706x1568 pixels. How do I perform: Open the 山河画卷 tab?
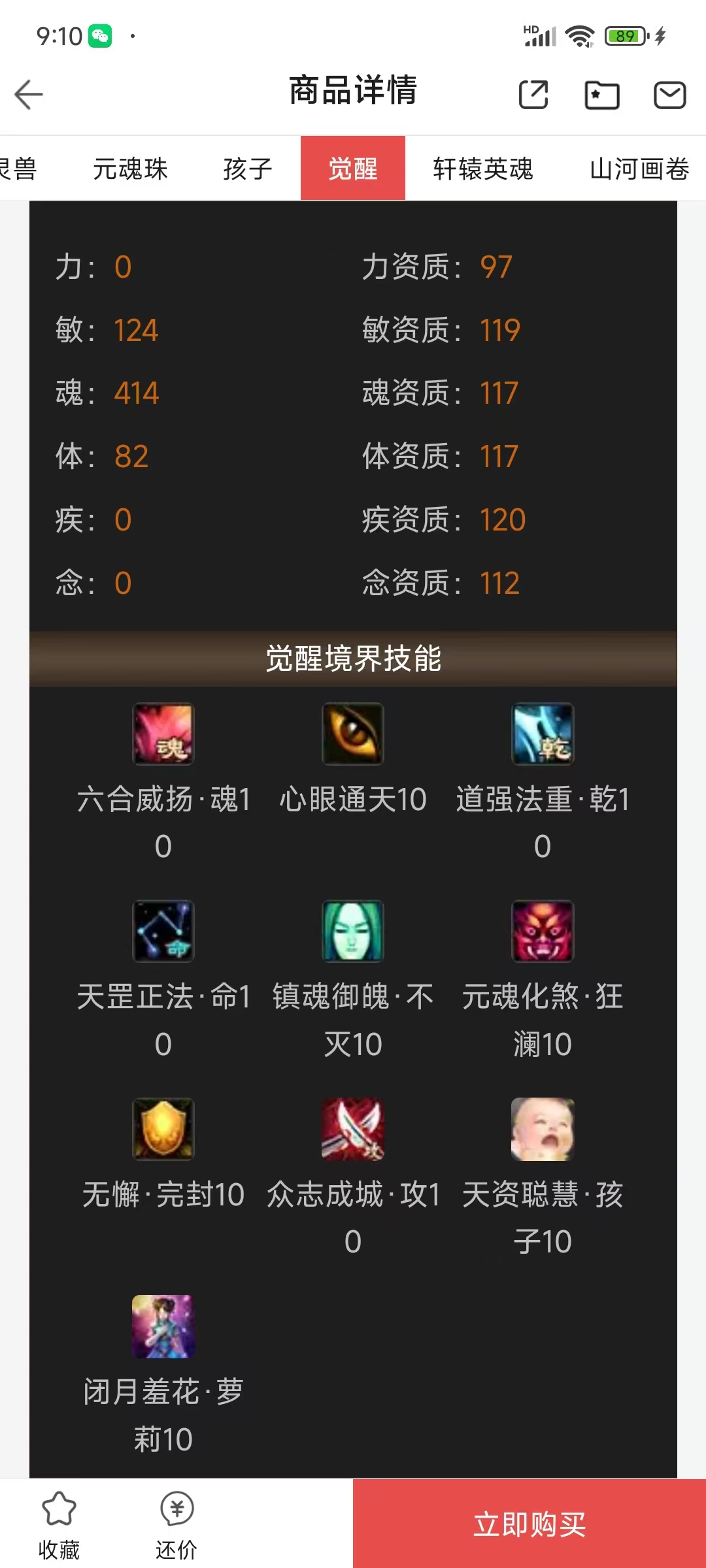point(639,169)
